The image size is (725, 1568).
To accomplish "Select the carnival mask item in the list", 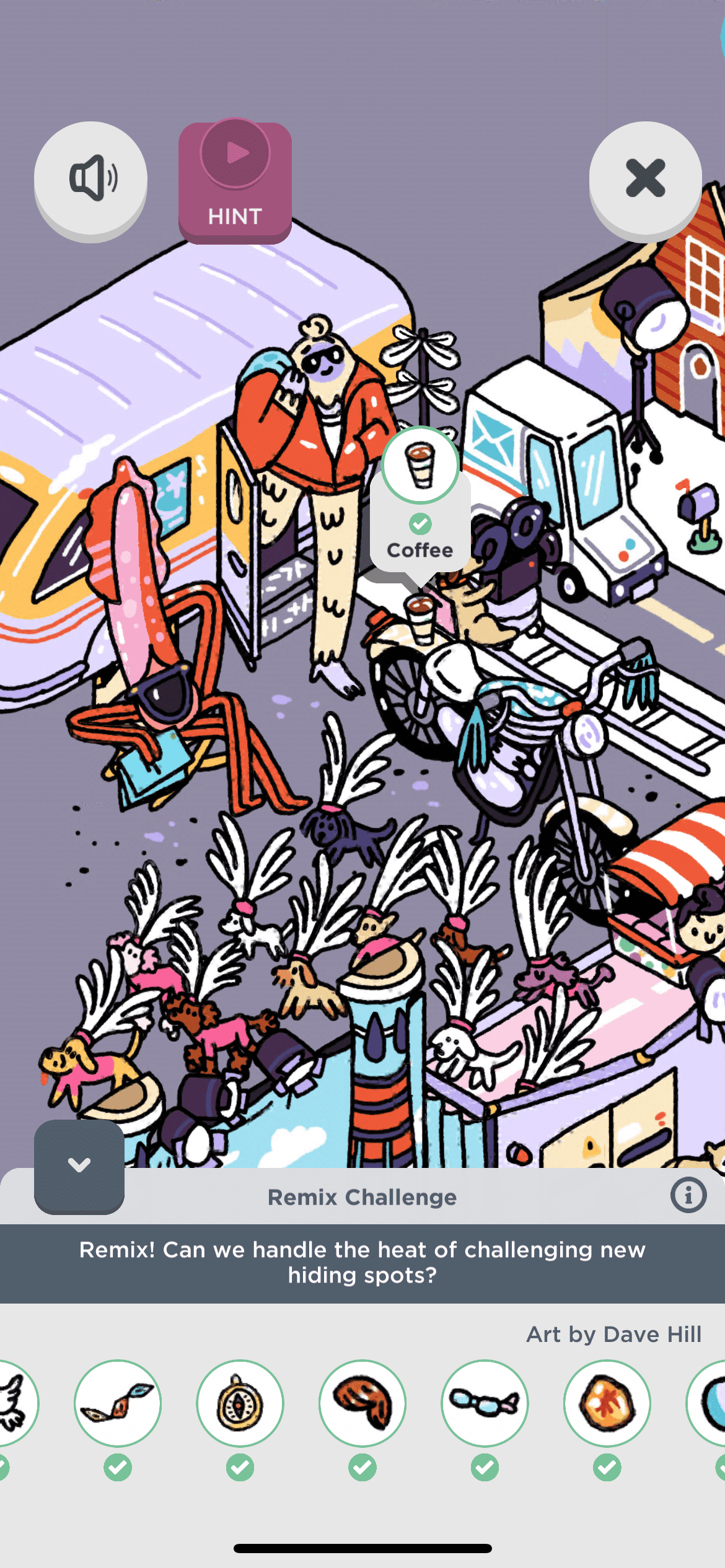I will (x=118, y=1403).
